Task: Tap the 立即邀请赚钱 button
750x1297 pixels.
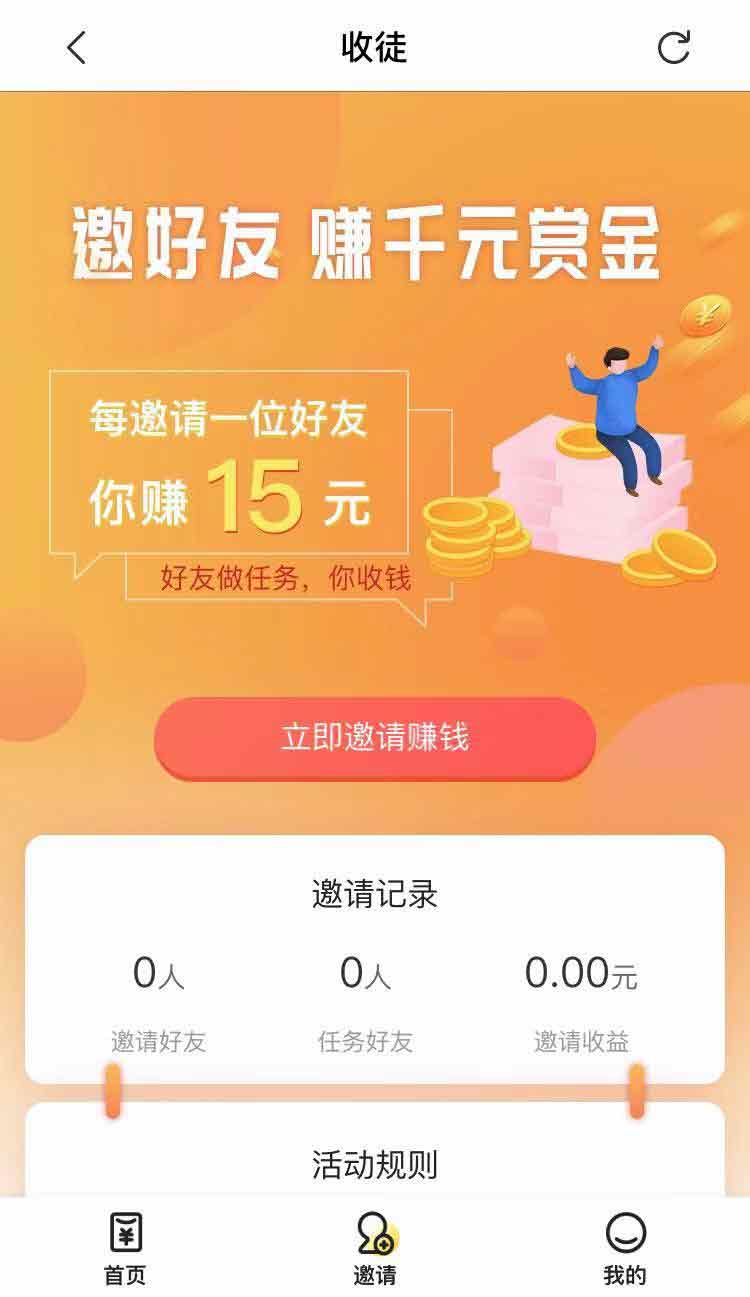Action: click(x=375, y=738)
